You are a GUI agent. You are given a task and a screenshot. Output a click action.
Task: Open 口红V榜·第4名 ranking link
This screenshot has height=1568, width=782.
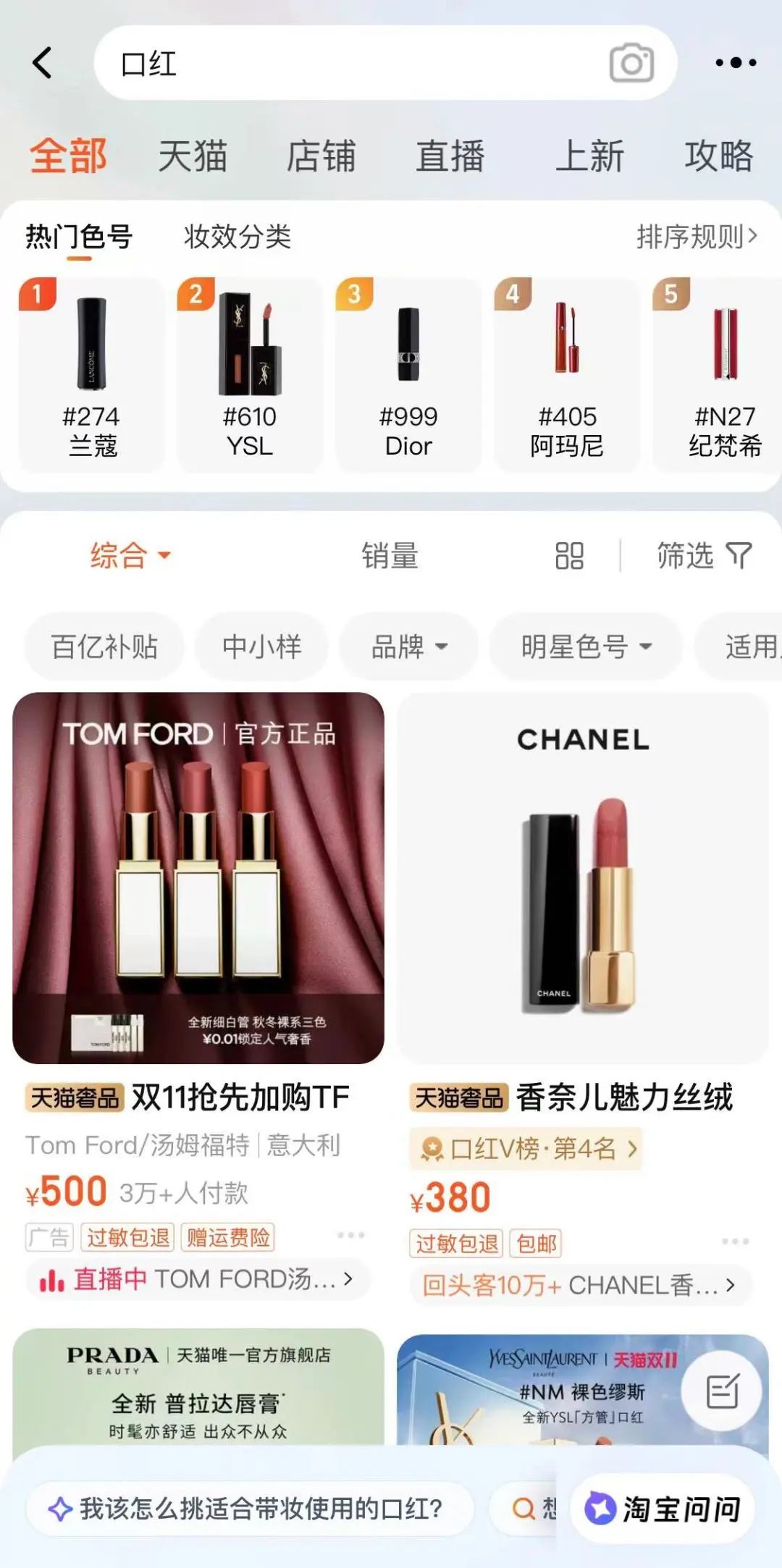point(526,1148)
